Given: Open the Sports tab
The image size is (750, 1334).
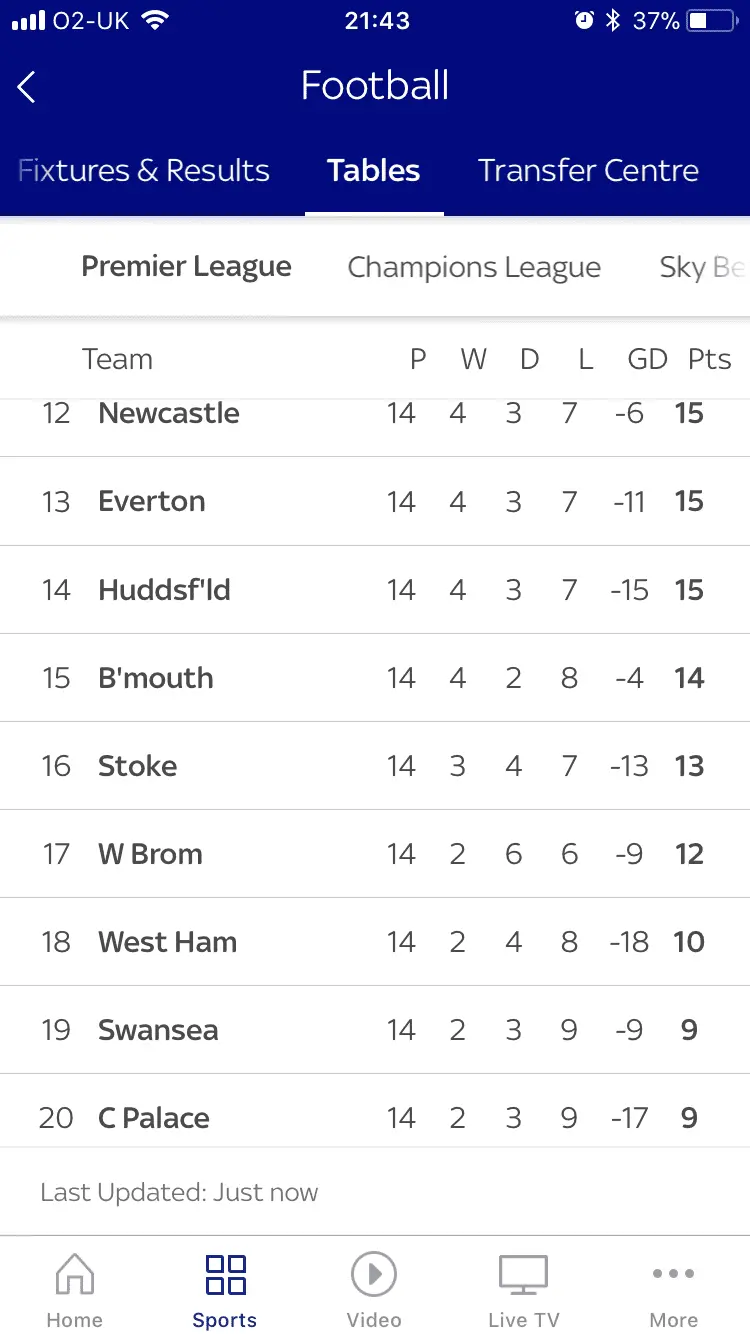Looking at the screenshot, I should click(x=225, y=1290).
